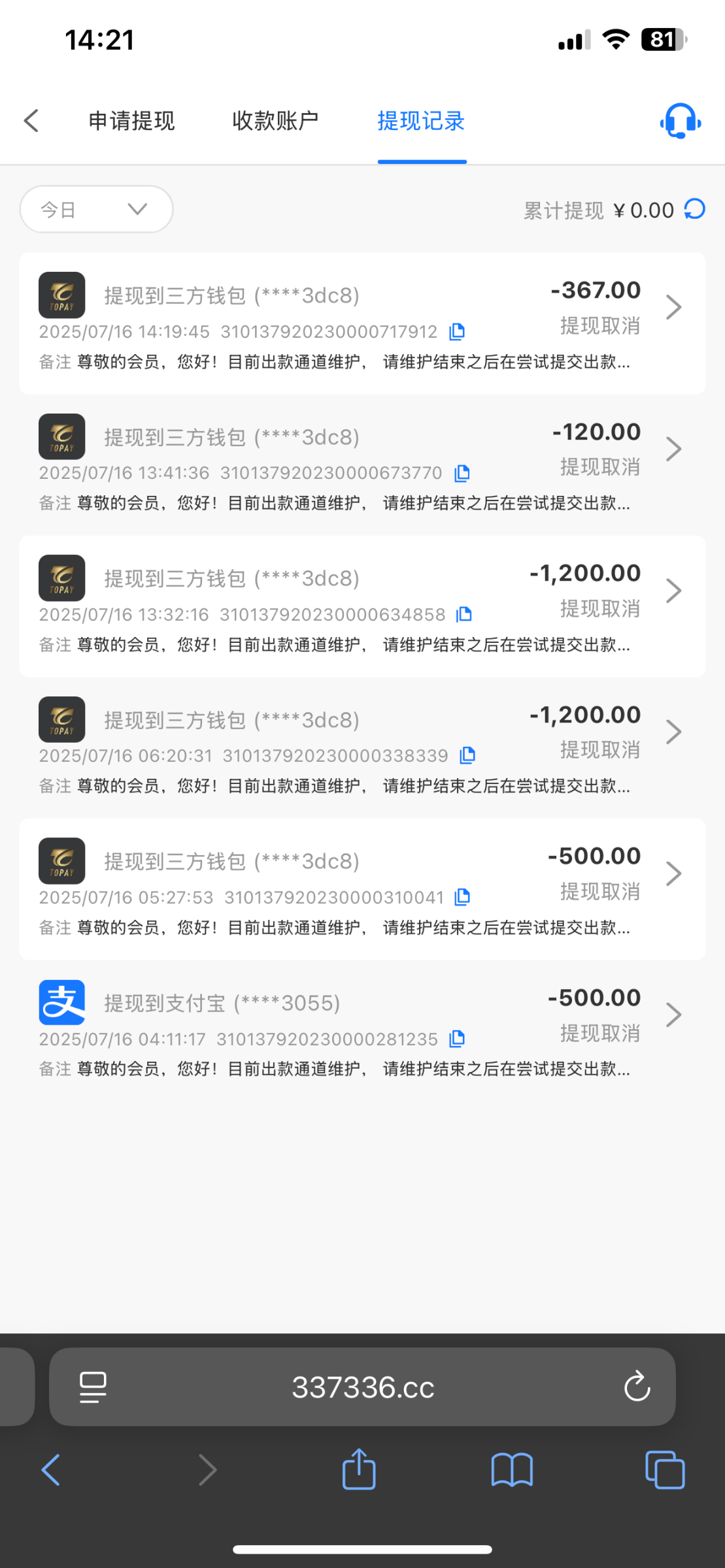Open the share sheet icon
The width and height of the screenshot is (725, 1568).
point(358,1470)
